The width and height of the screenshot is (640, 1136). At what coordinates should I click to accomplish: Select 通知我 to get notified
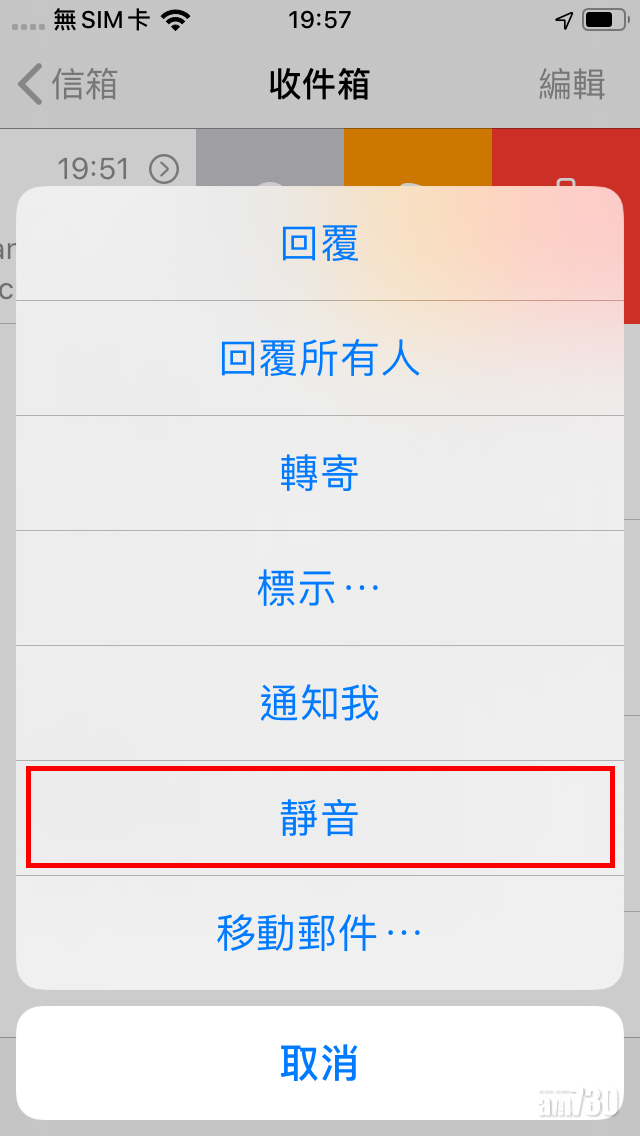pos(320,703)
